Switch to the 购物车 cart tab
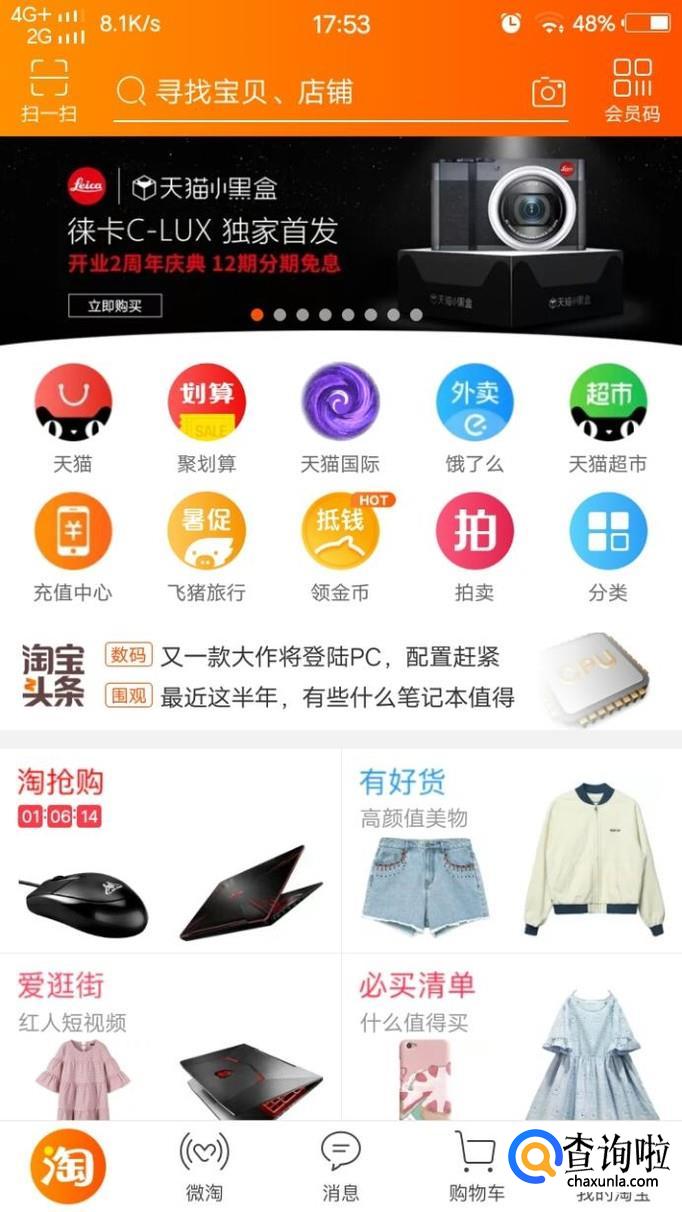682x1212 pixels. point(476,1166)
